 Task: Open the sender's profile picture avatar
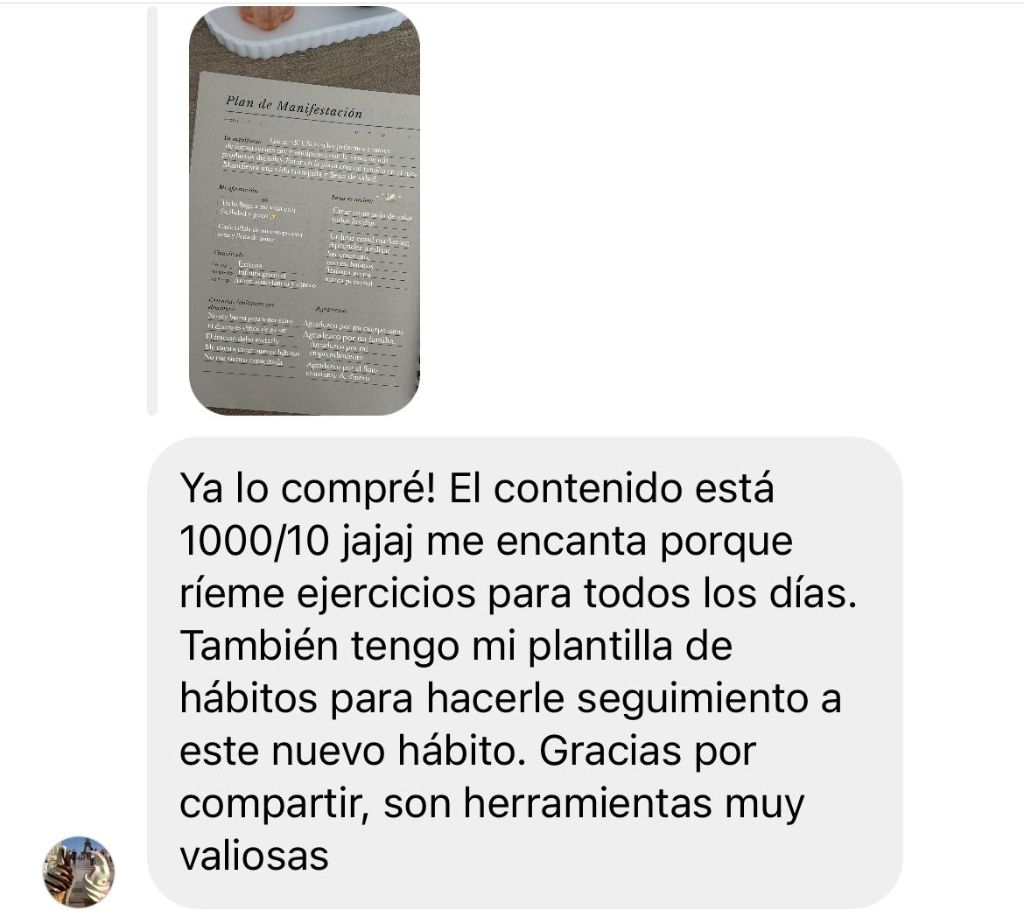pyautogui.click(x=78, y=872)
